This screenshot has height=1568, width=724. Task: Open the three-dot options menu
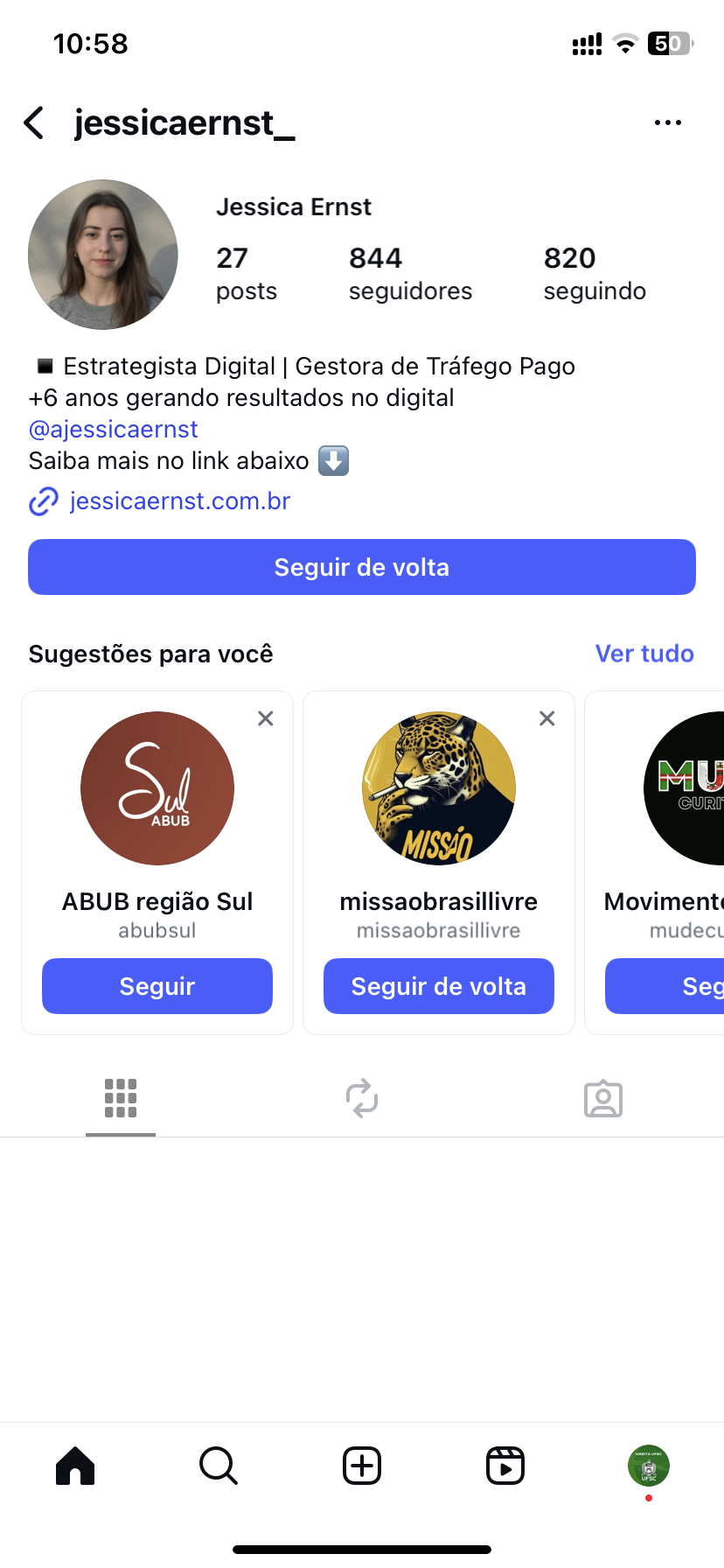(x=667, y=123)
